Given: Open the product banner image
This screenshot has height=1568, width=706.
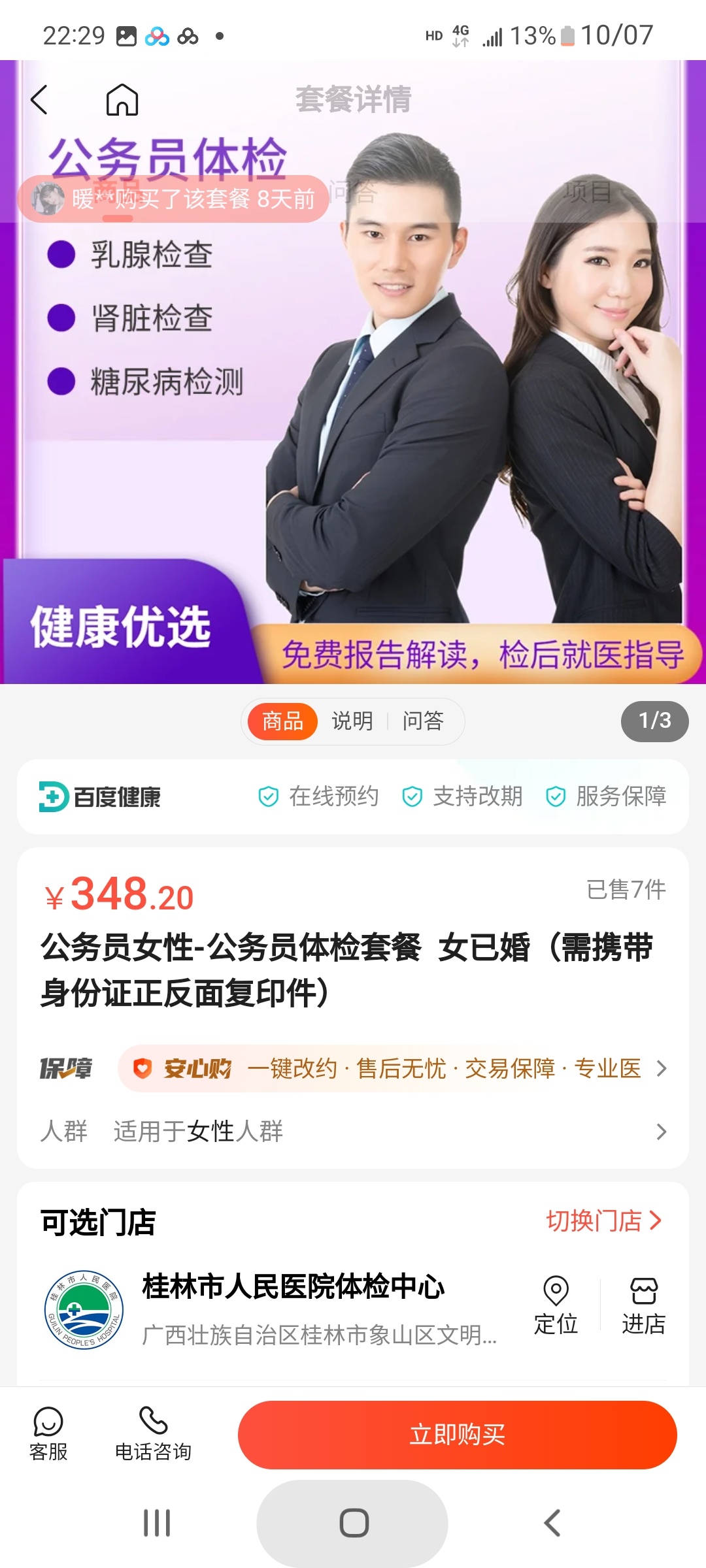Looking at the screenshot, I should coord(353,425).
